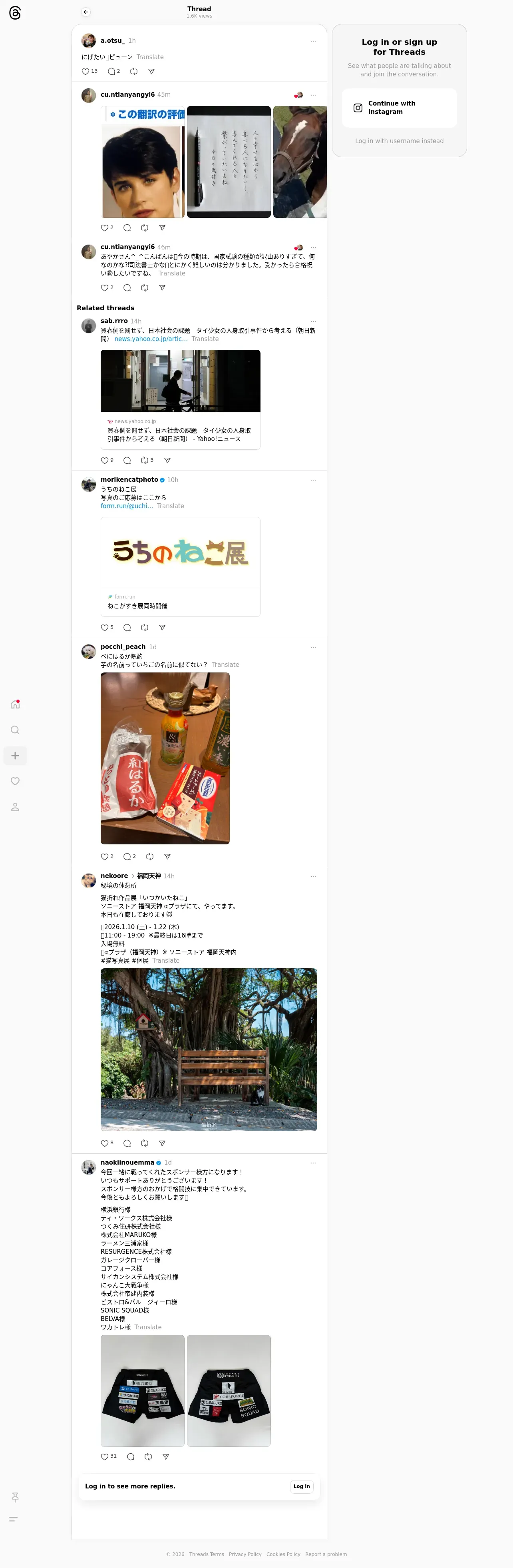Open the form.run link in morikencatphoto's post
Image resolution: width=513 pixels, height=1568 pixels.
(127, 507)
